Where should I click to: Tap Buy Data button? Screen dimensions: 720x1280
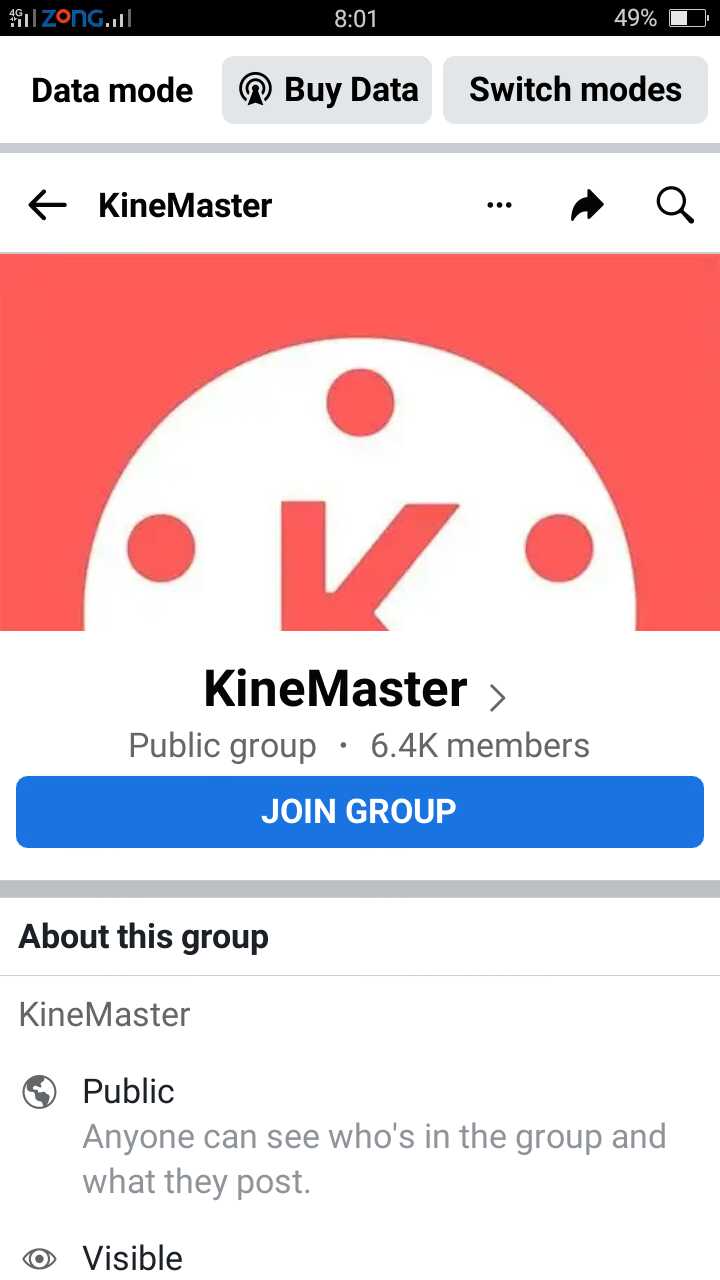point(327,90)
